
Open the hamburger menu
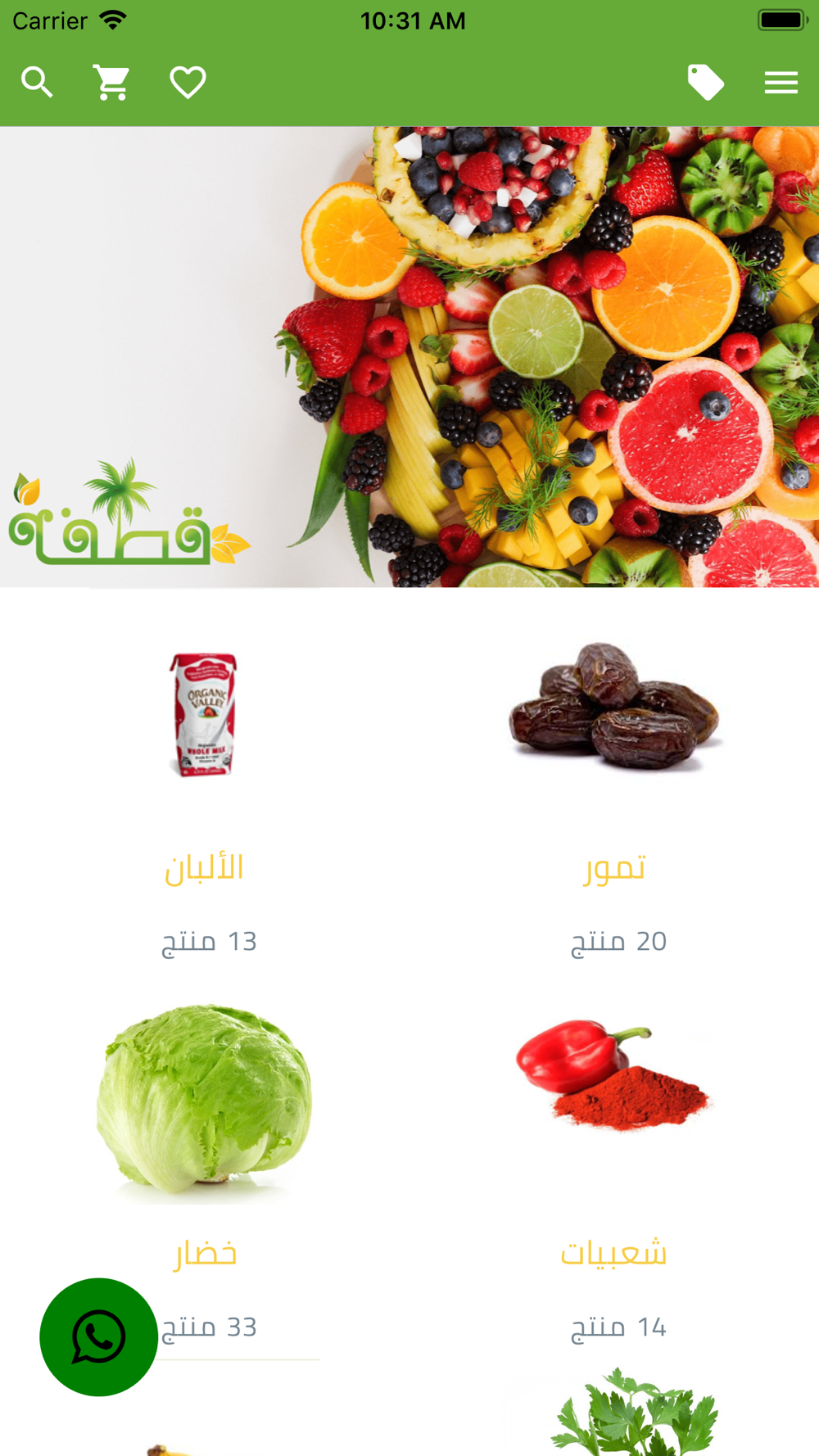[781, 83]
